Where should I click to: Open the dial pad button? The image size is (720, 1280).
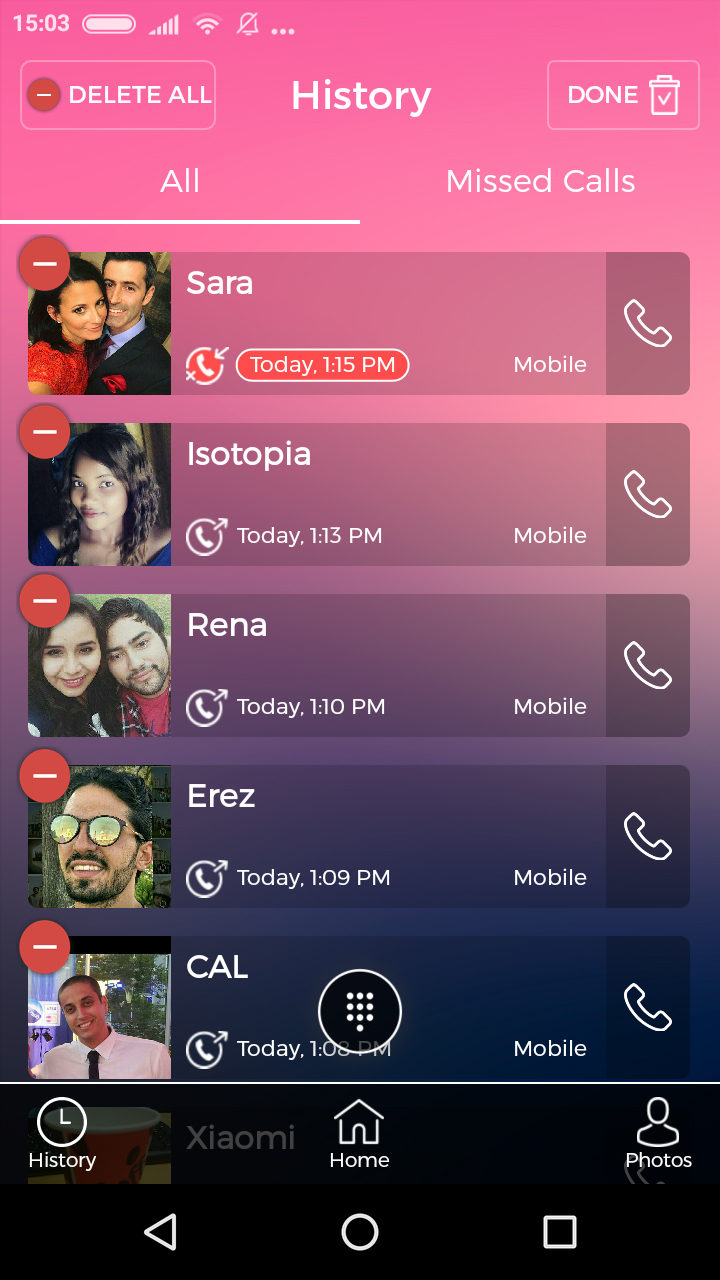click(360, 1012)
